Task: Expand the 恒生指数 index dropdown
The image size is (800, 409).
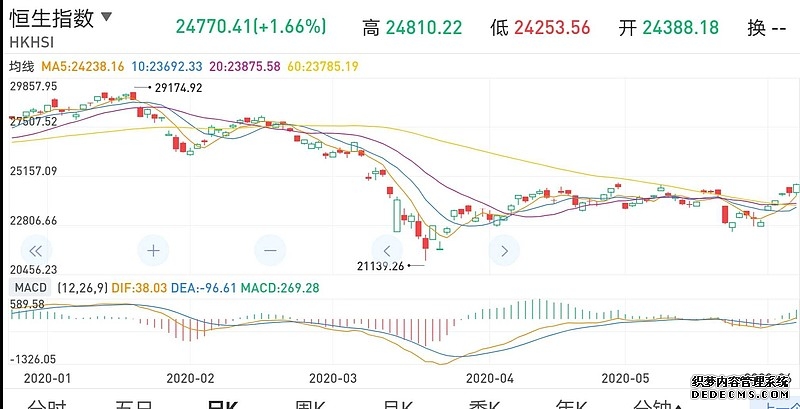Action: tap(106, 17)
